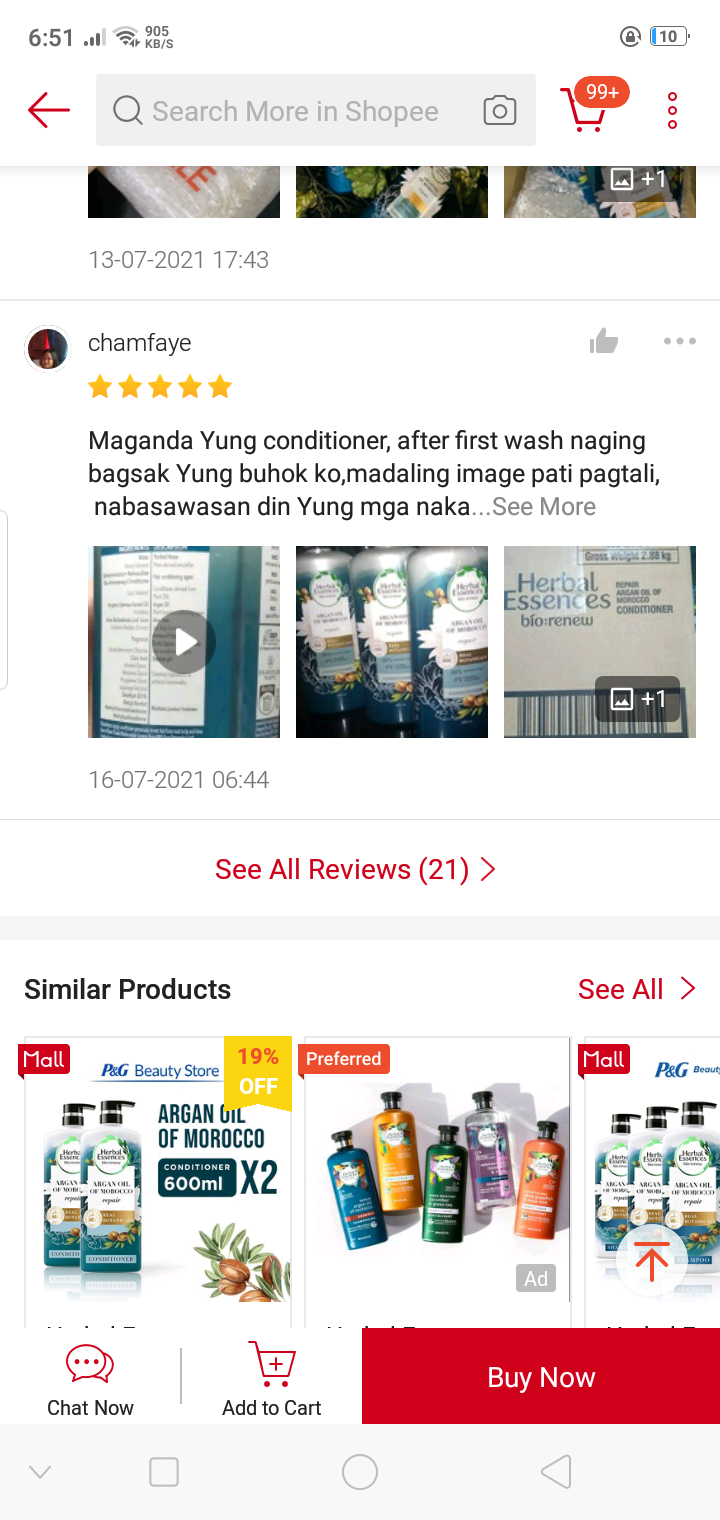Viewport: 720px width, 1520px height.
Task: Go to the home screen with the system circle
Action: [360, 1472]
